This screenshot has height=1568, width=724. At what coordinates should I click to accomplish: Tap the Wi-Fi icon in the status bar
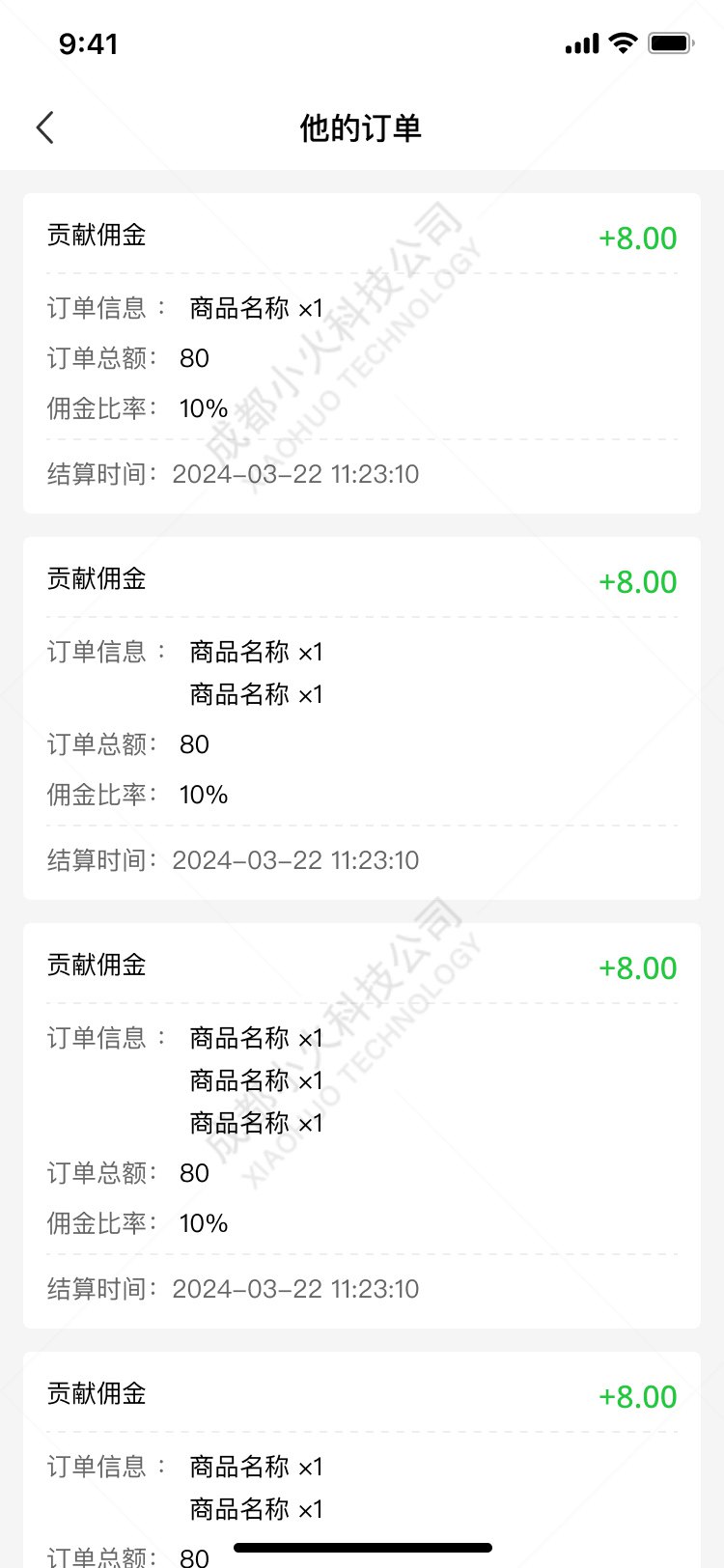point(622,42)
